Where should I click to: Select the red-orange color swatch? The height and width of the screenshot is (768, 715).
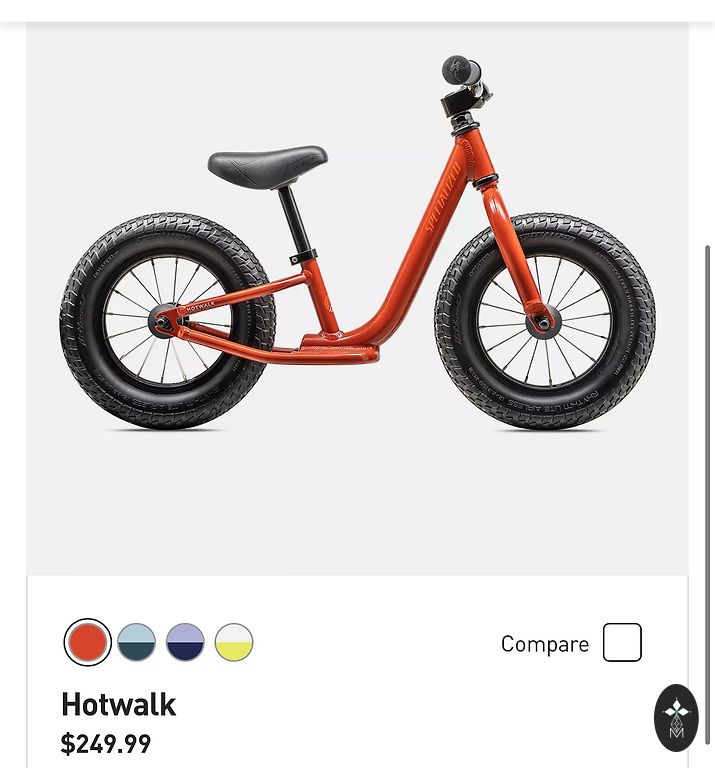tap(88, 642)
